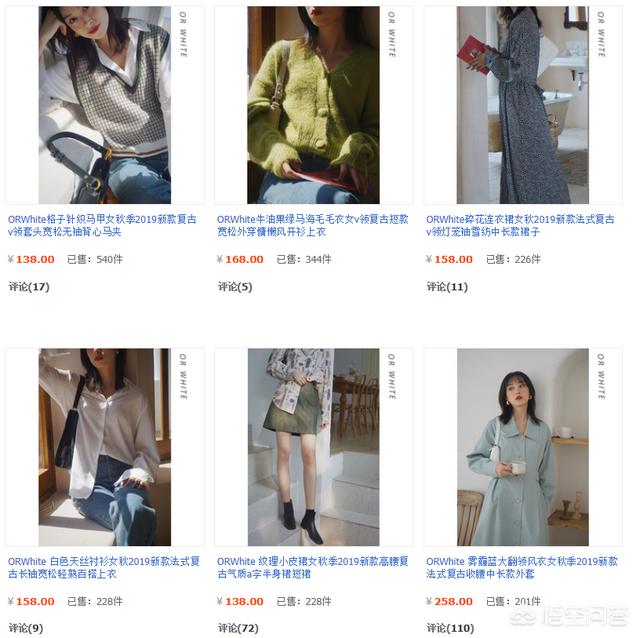This screenshot has width=640, height=638.
Task: View 评论(110) for the trench coat
Action: point(450,628)
